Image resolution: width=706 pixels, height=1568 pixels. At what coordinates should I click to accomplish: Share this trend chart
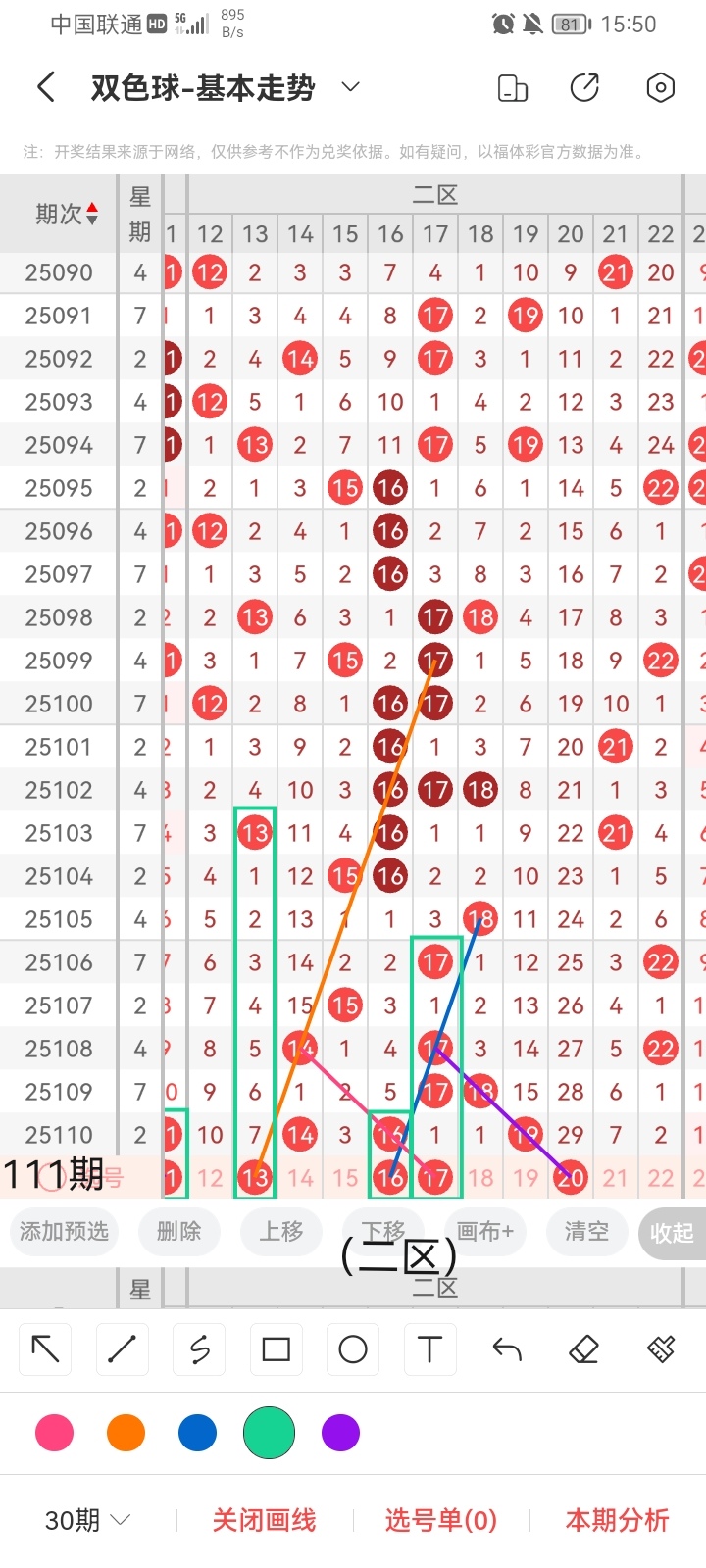(x=585, y=88)
